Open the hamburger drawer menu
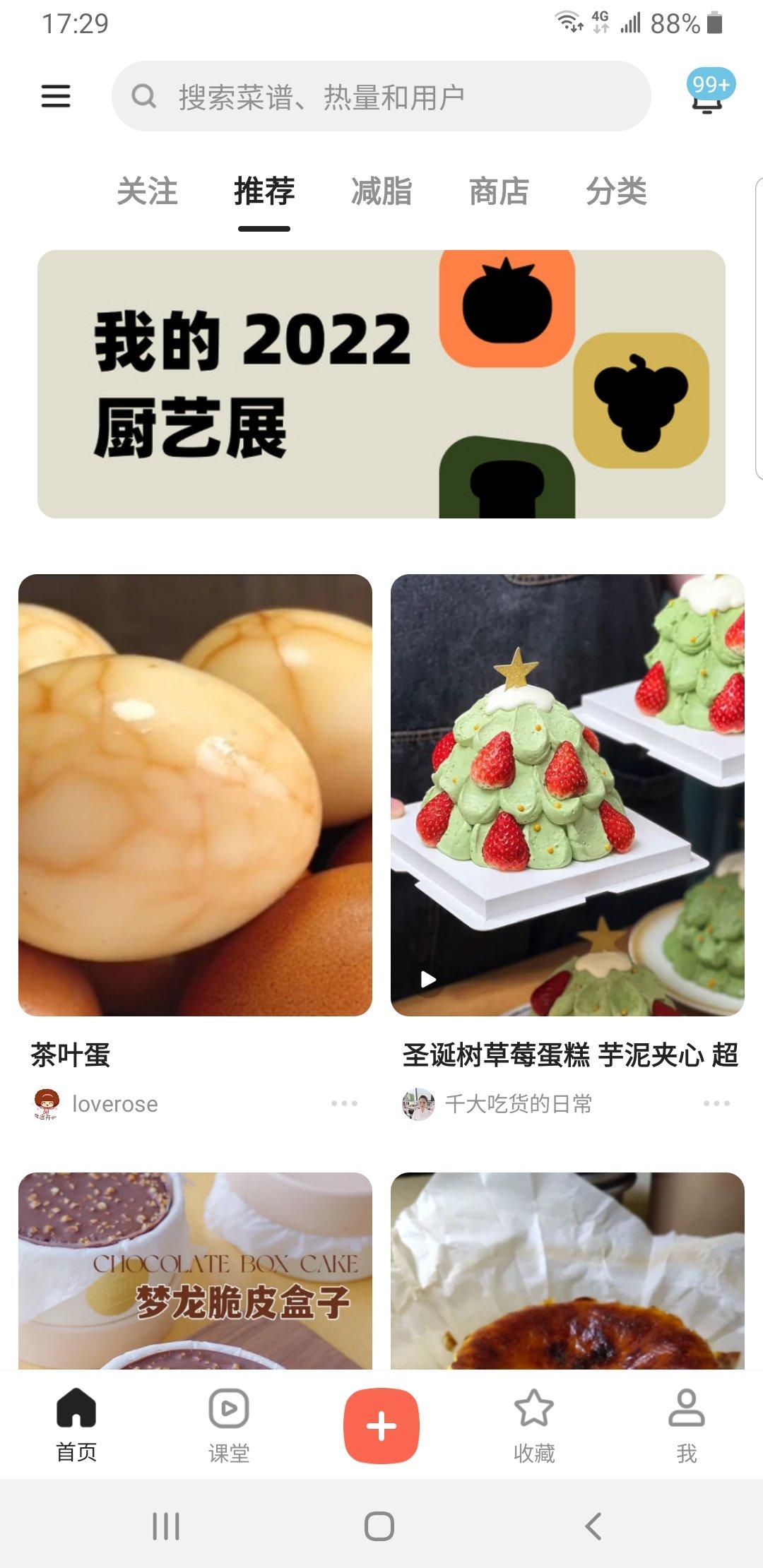Viewport: 763px width, 1568px height. point(56,96)
